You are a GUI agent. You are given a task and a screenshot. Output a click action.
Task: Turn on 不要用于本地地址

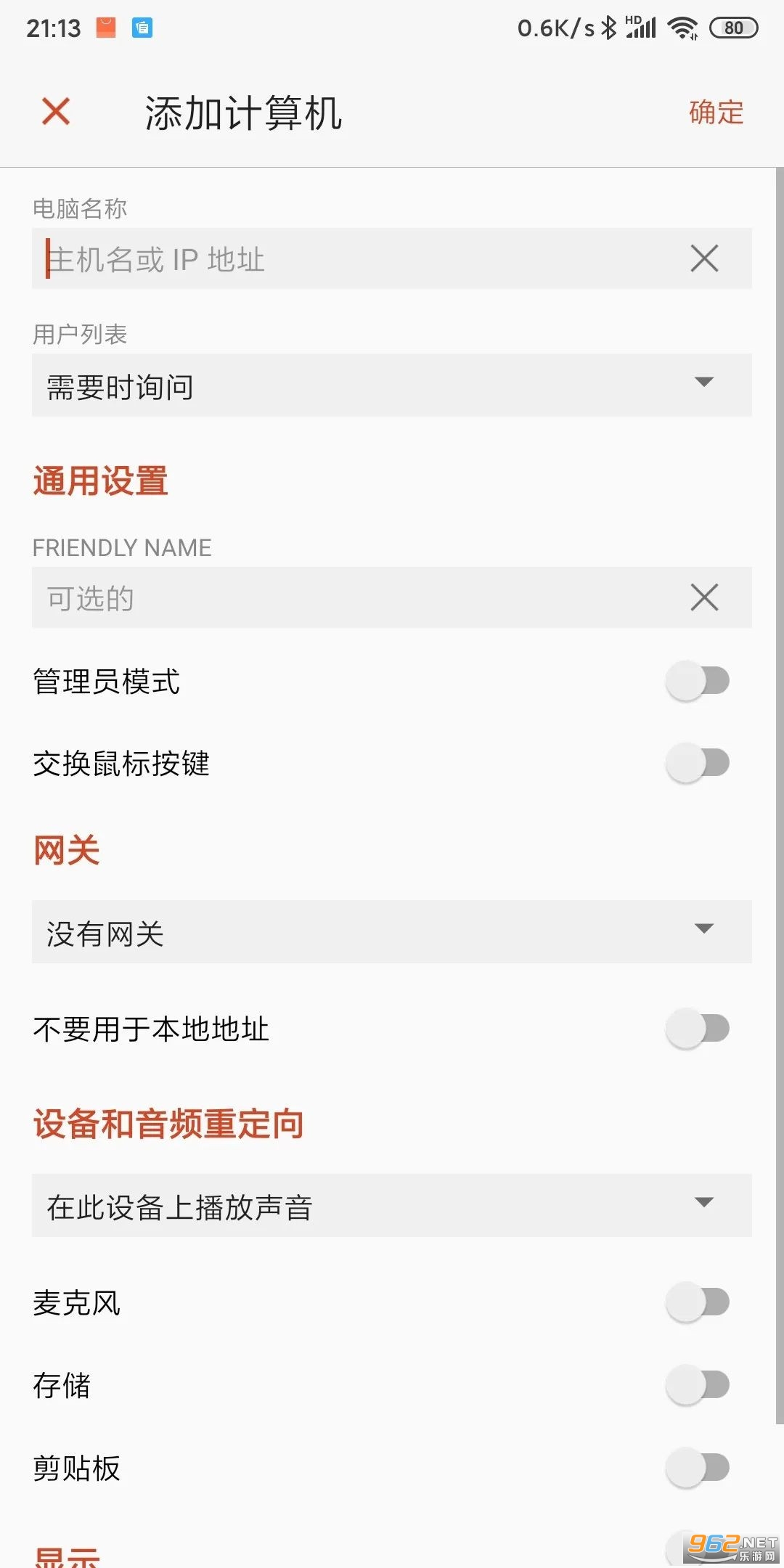(697, 1029)
